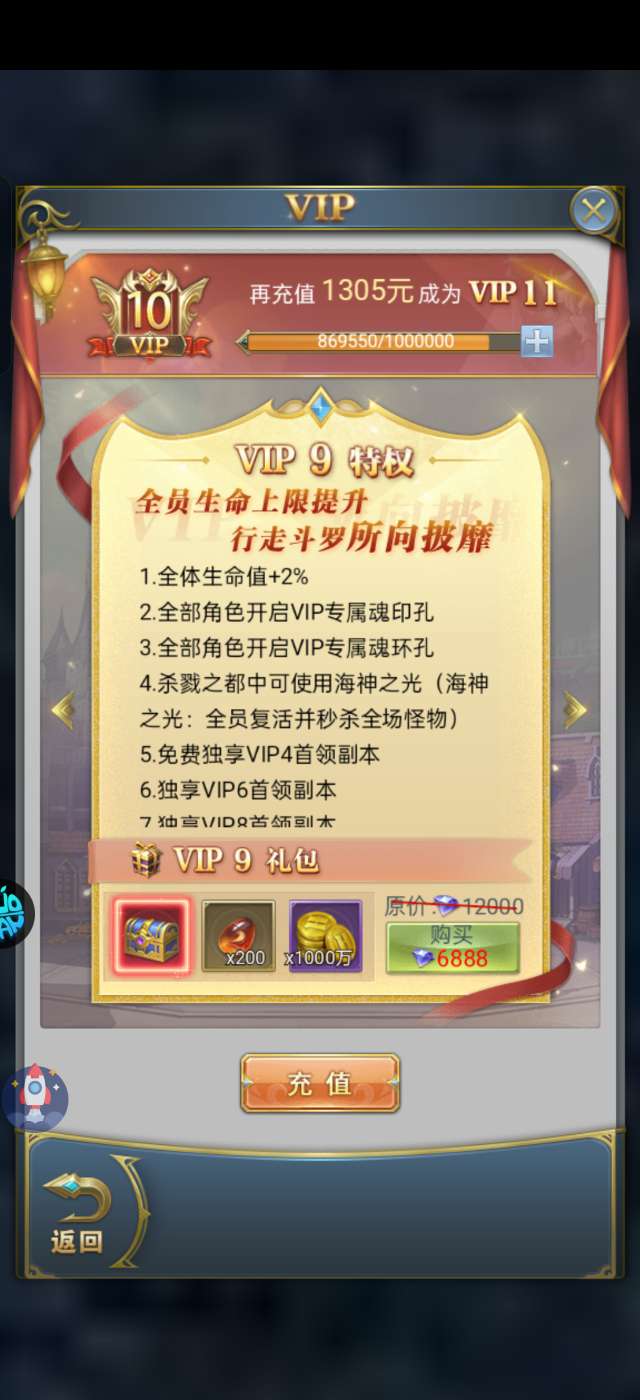This screenshot has width=640, height=1400.
Task: Go to next VIP level privileges
Action: [x=575, y=710]
